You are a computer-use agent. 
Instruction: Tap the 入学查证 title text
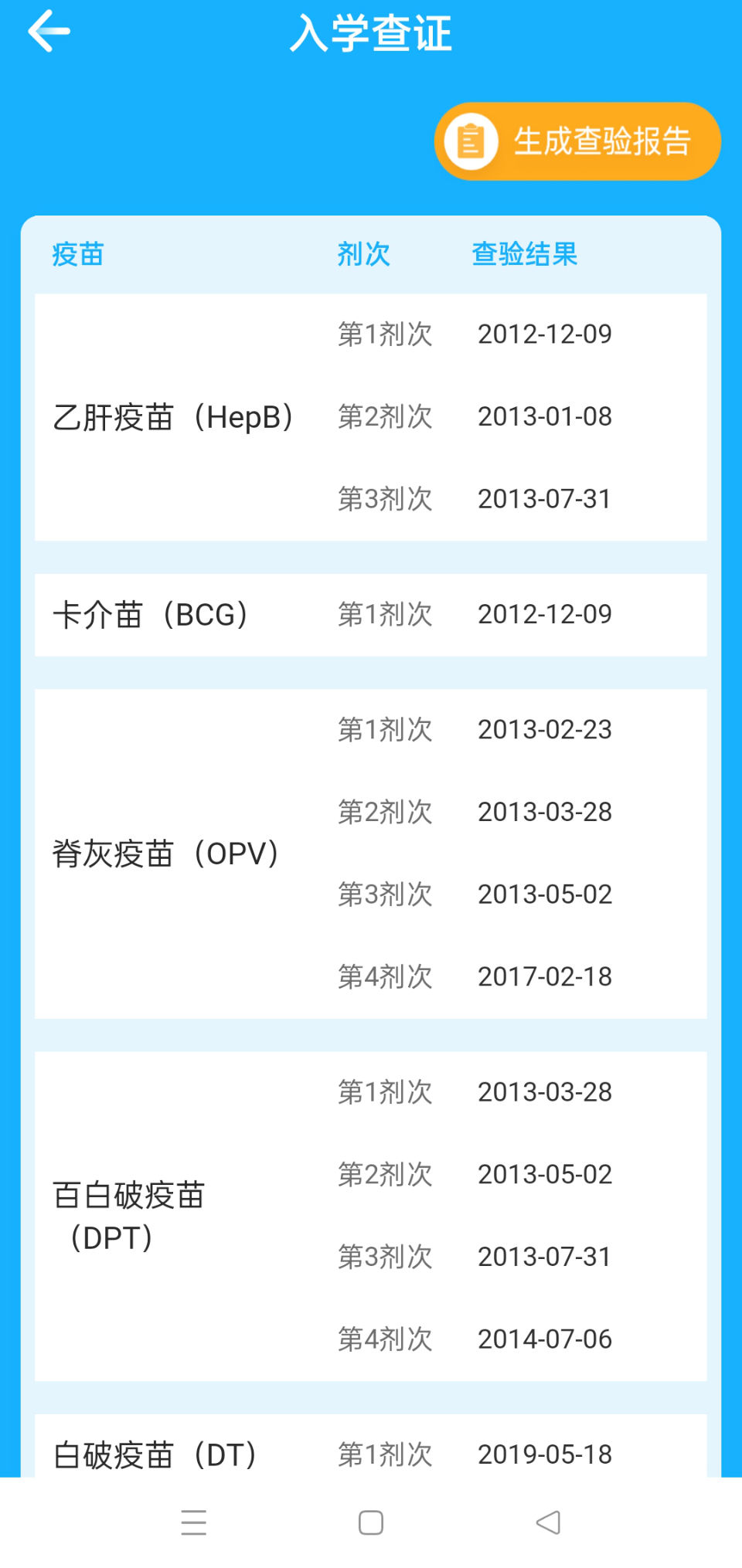pos(371,32)
